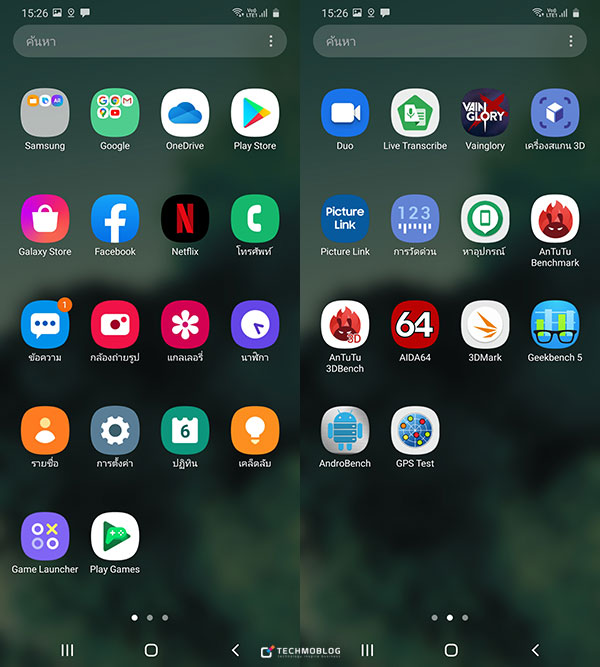Launch Play Games
Image resolution: width=600 pixels, height=667 pixels.
pos(115,537)
